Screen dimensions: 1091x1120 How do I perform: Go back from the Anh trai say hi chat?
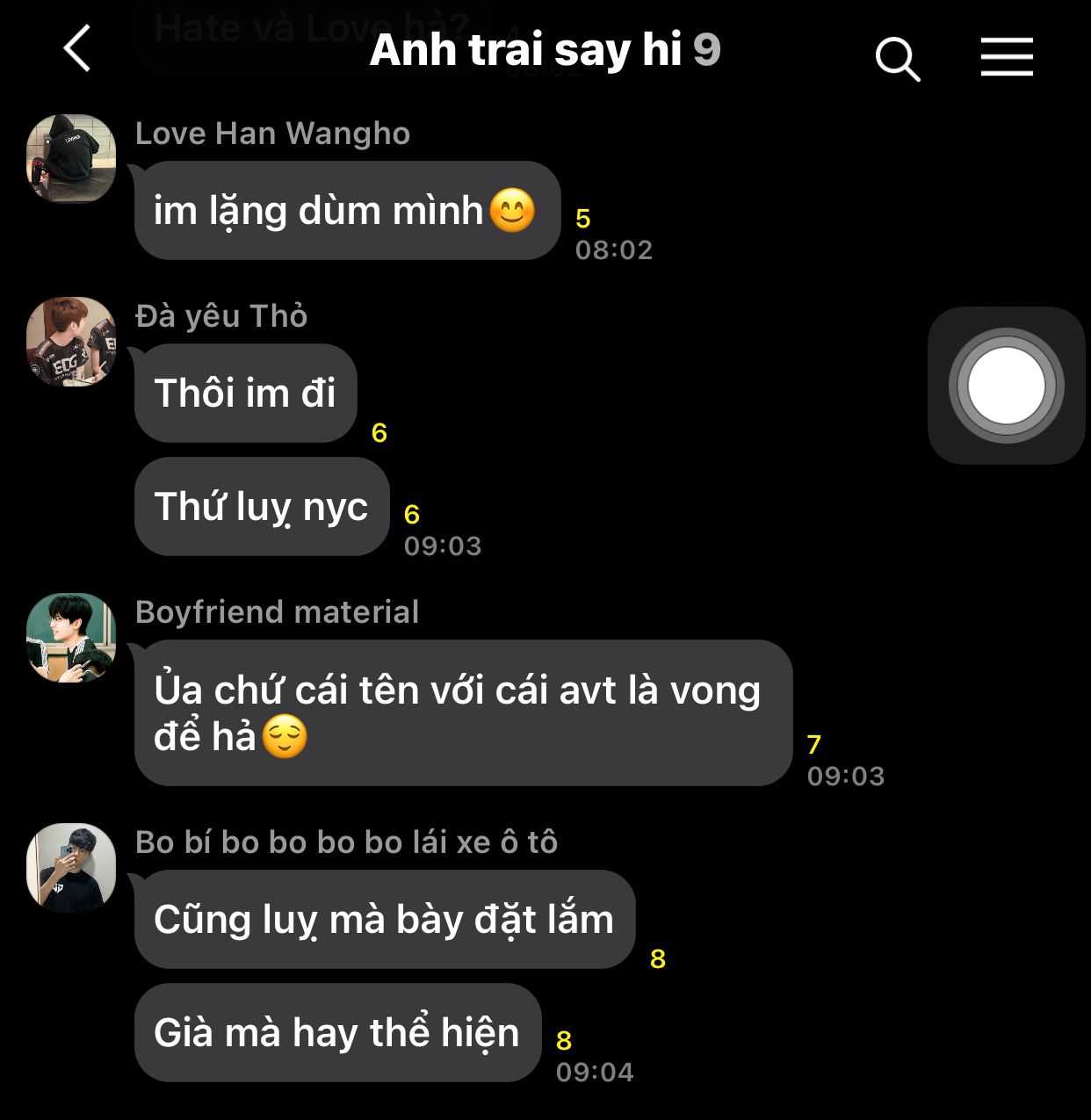(77, 49)
